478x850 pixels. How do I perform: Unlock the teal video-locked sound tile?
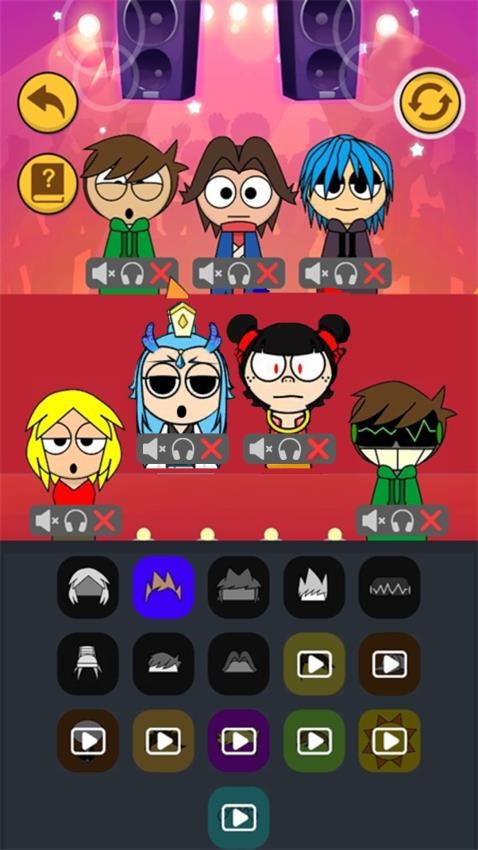(x=238, y=817)
